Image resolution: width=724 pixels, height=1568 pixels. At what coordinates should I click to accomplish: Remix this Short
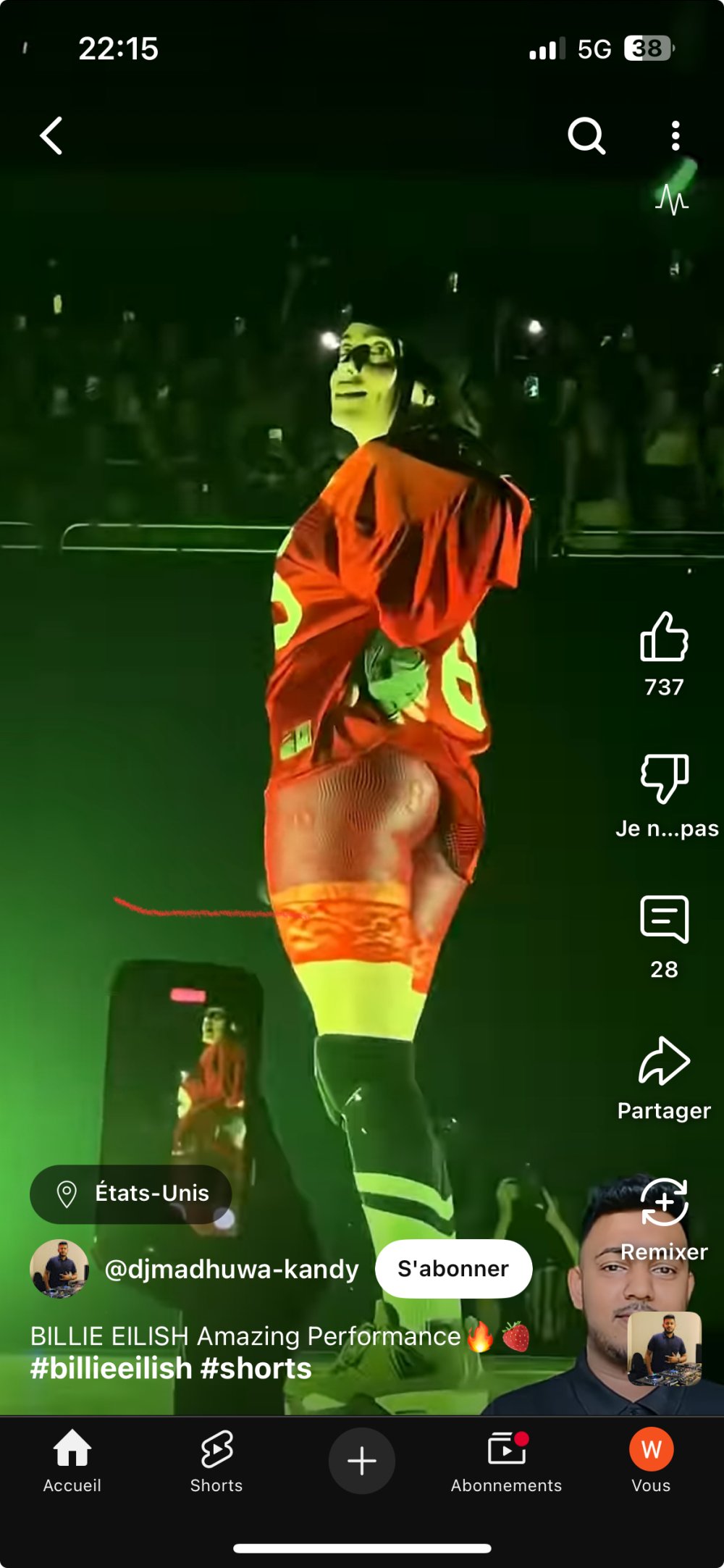coord(664,1204)
